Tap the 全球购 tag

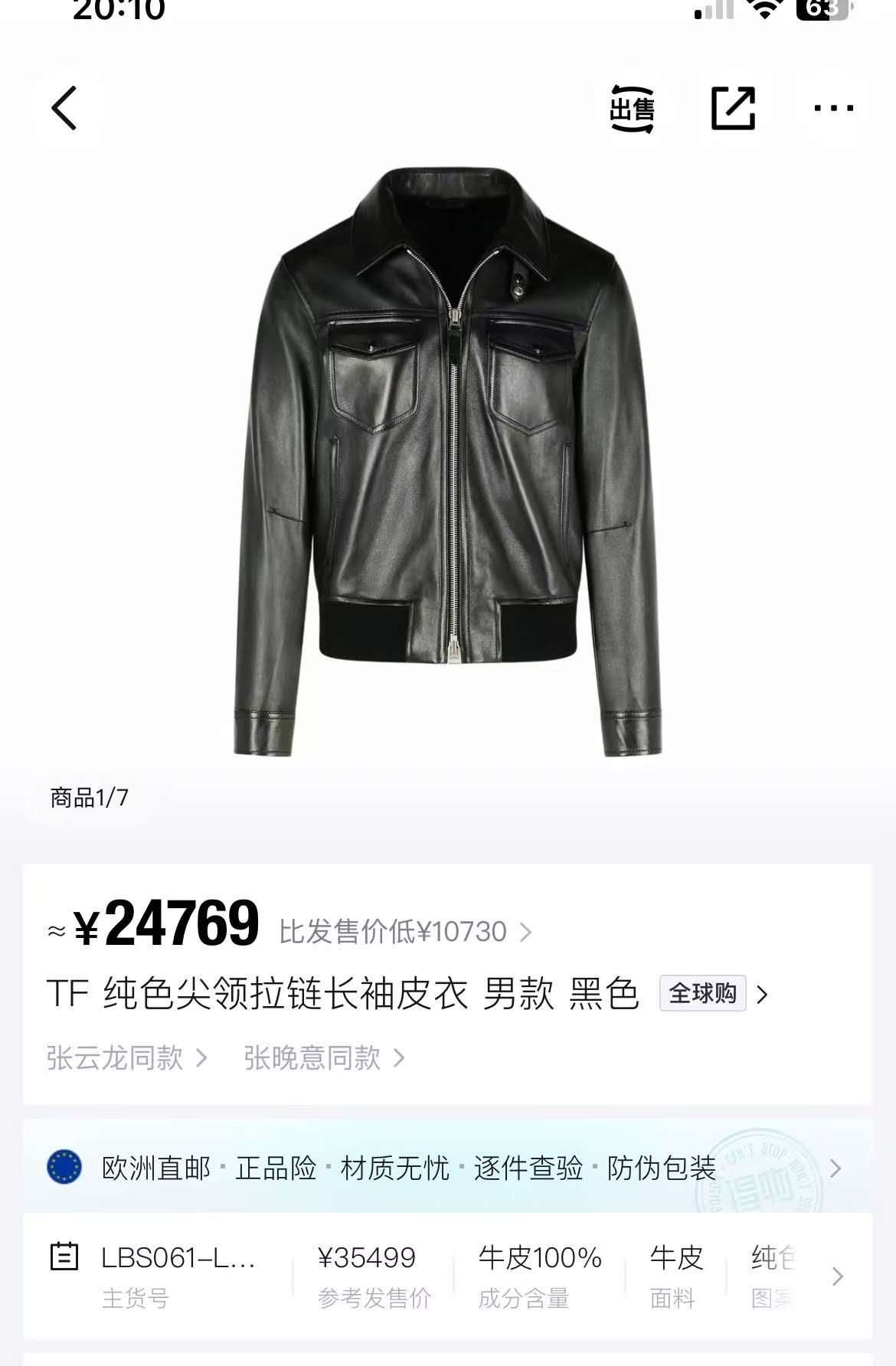[703, 993]
